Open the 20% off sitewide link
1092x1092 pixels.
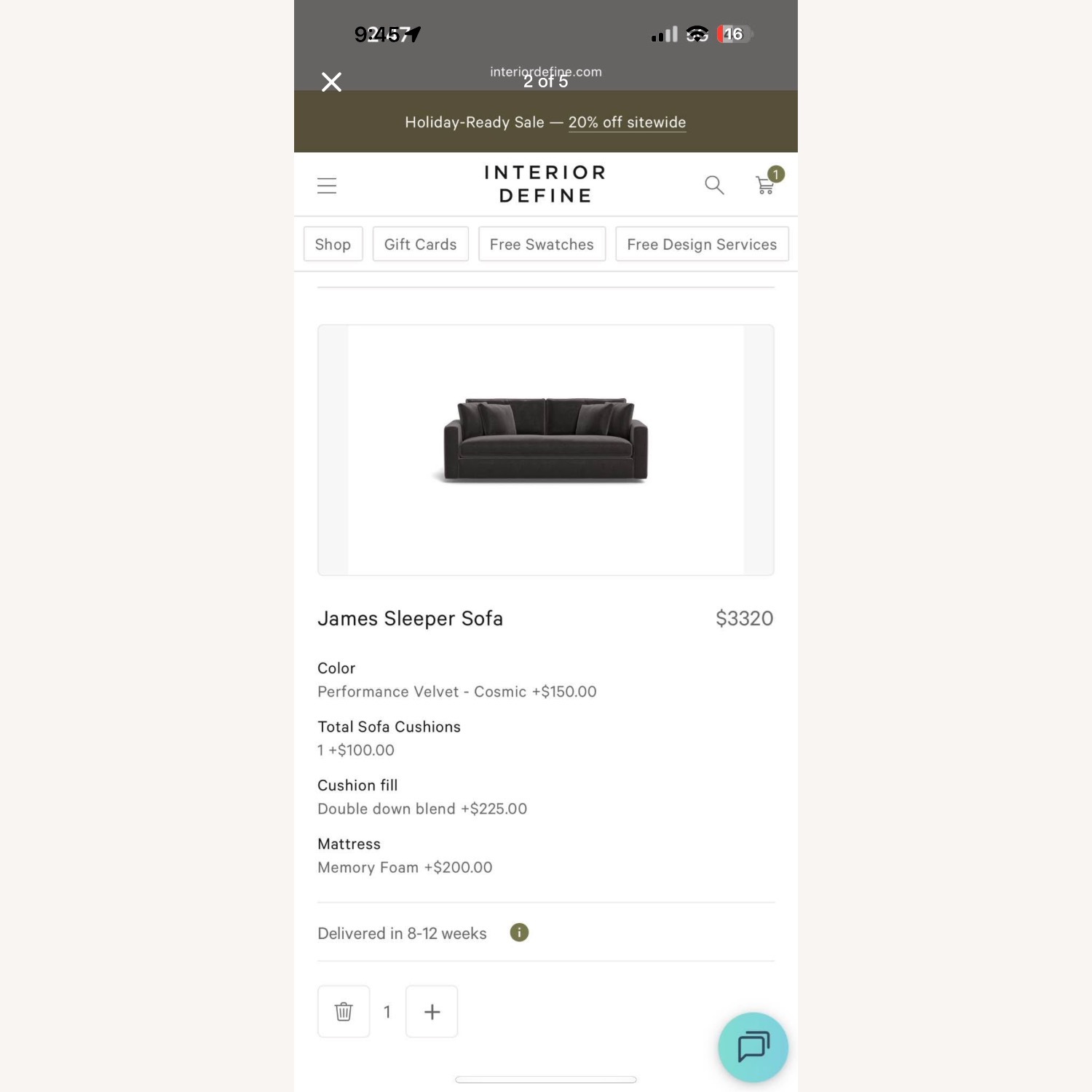(x=627, y=122)
